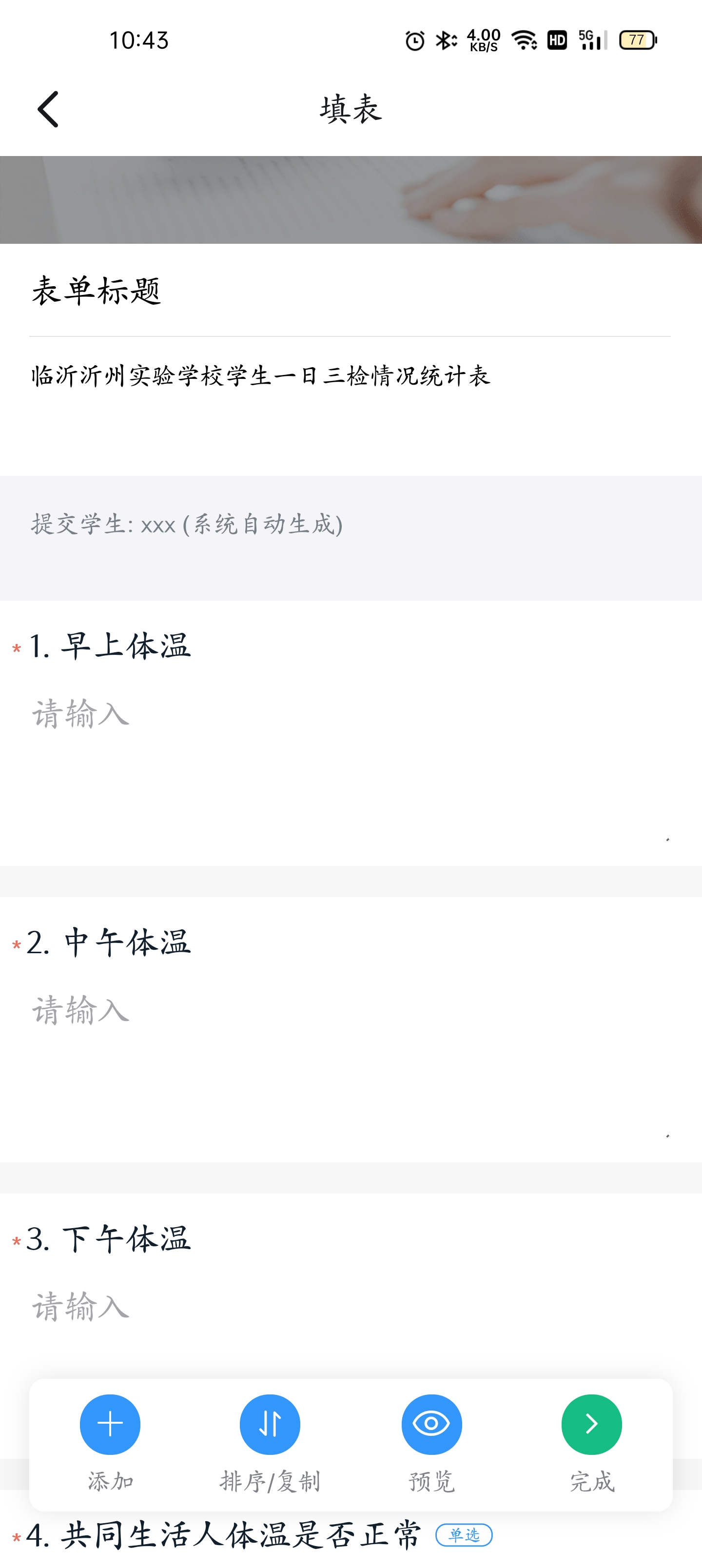Open the 排序/复制 option
The image size is (702, 1568).
coord(270,1424)
